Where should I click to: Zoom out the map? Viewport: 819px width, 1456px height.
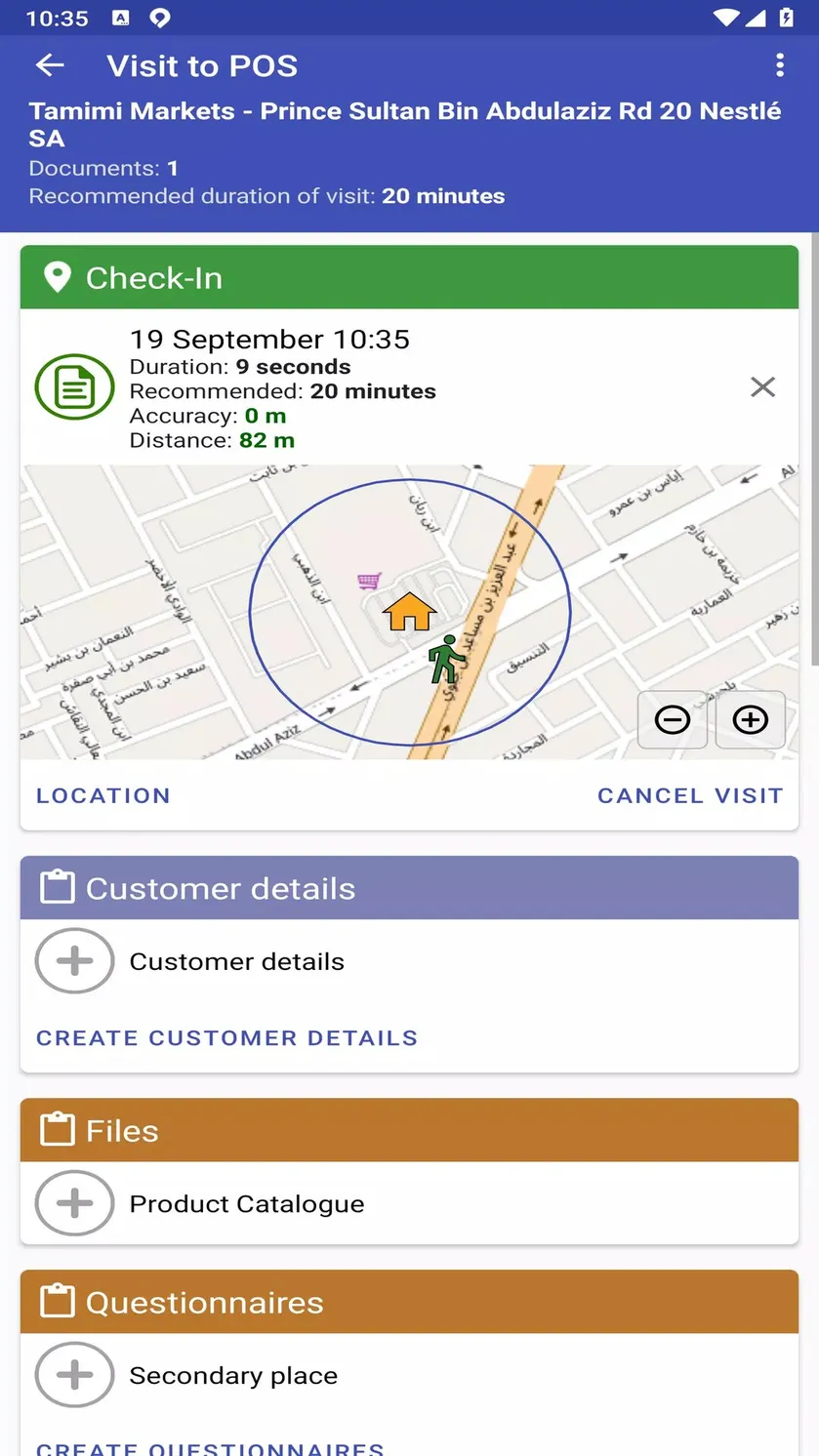pyautogui.click(x=673, y=720)
